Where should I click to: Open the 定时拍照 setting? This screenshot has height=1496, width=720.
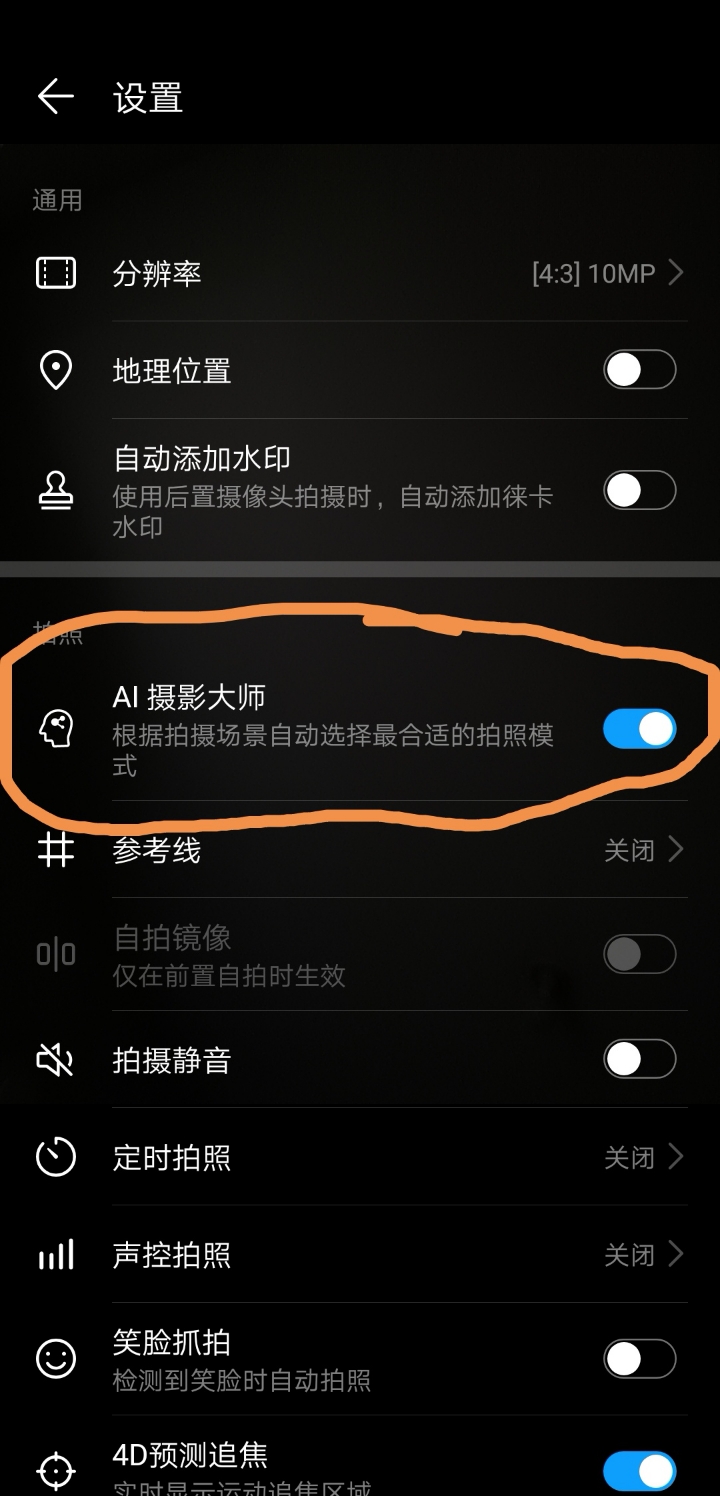click(360, 1157)
